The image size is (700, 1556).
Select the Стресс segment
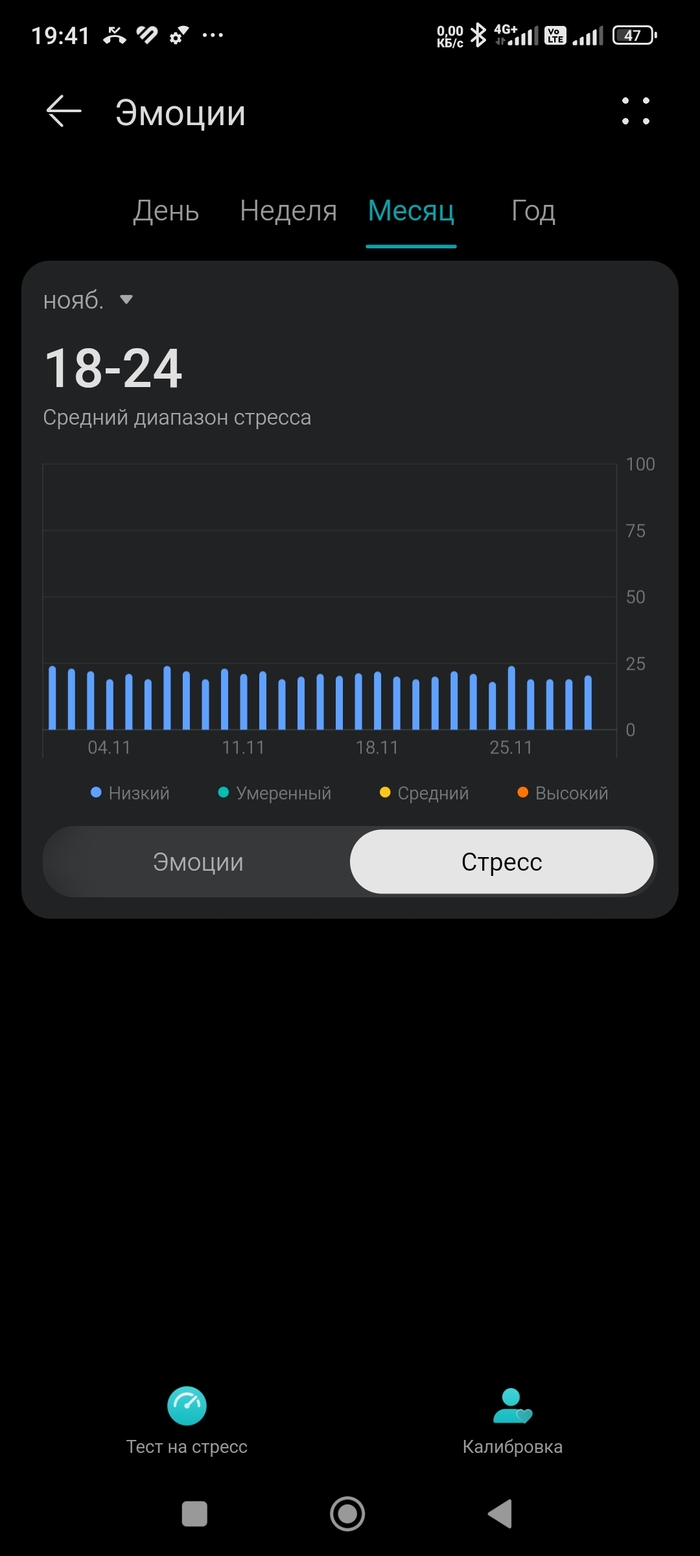pos(501,862)
